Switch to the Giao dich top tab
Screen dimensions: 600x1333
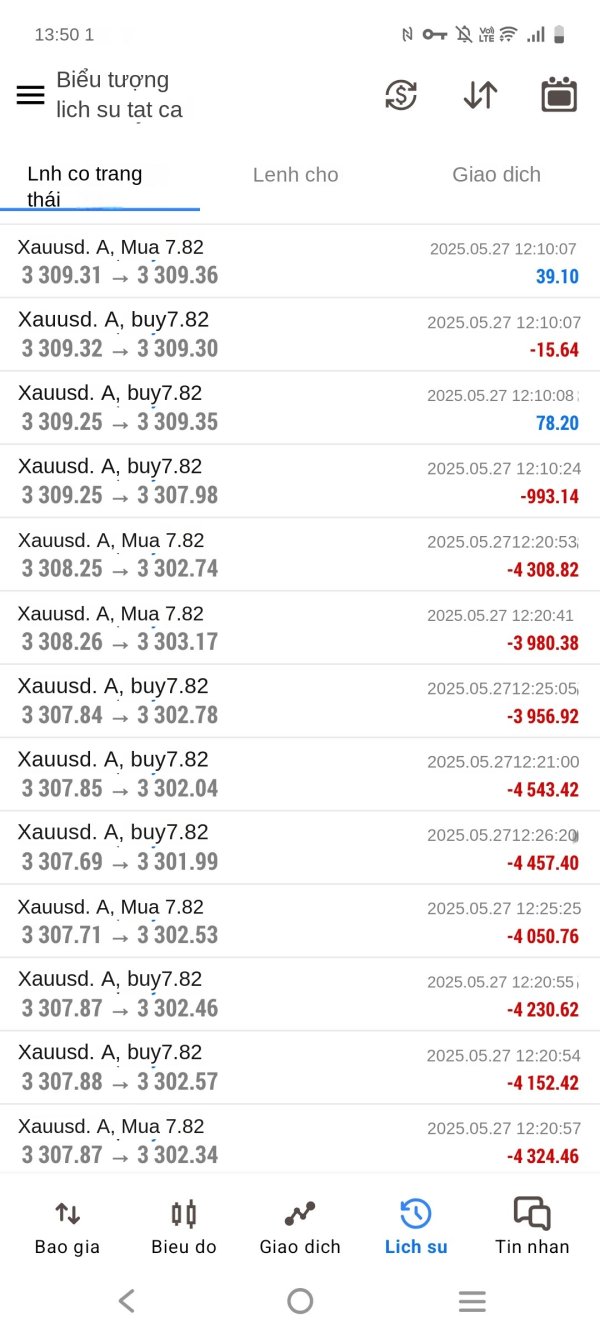tap(496, 175)
